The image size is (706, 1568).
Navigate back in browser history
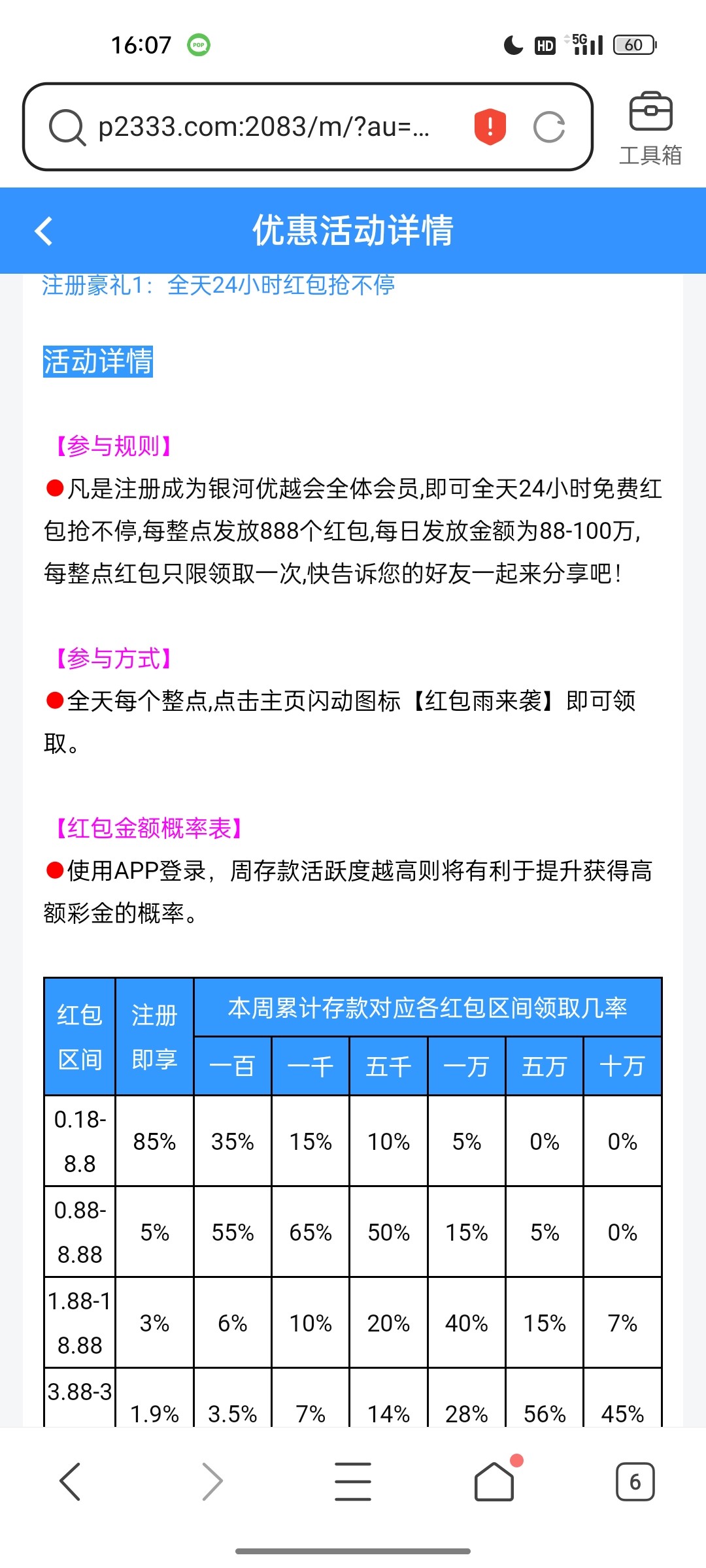click(x=70, y=1481)
